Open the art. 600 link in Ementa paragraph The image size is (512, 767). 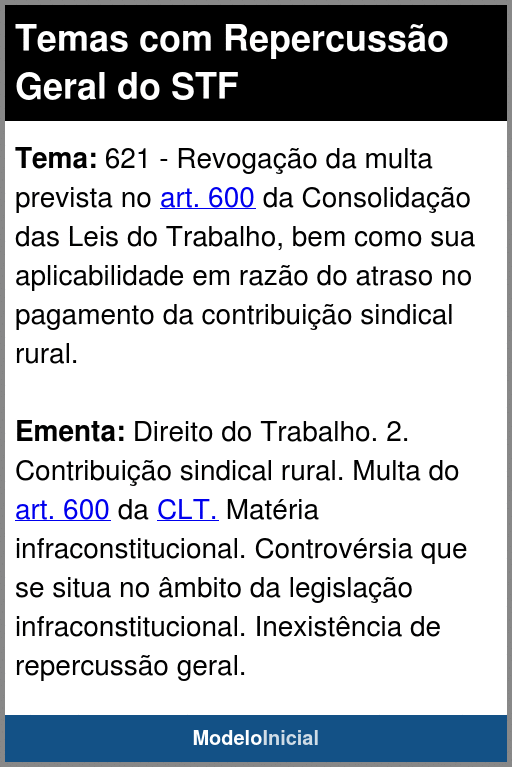[x=63, y=510]
